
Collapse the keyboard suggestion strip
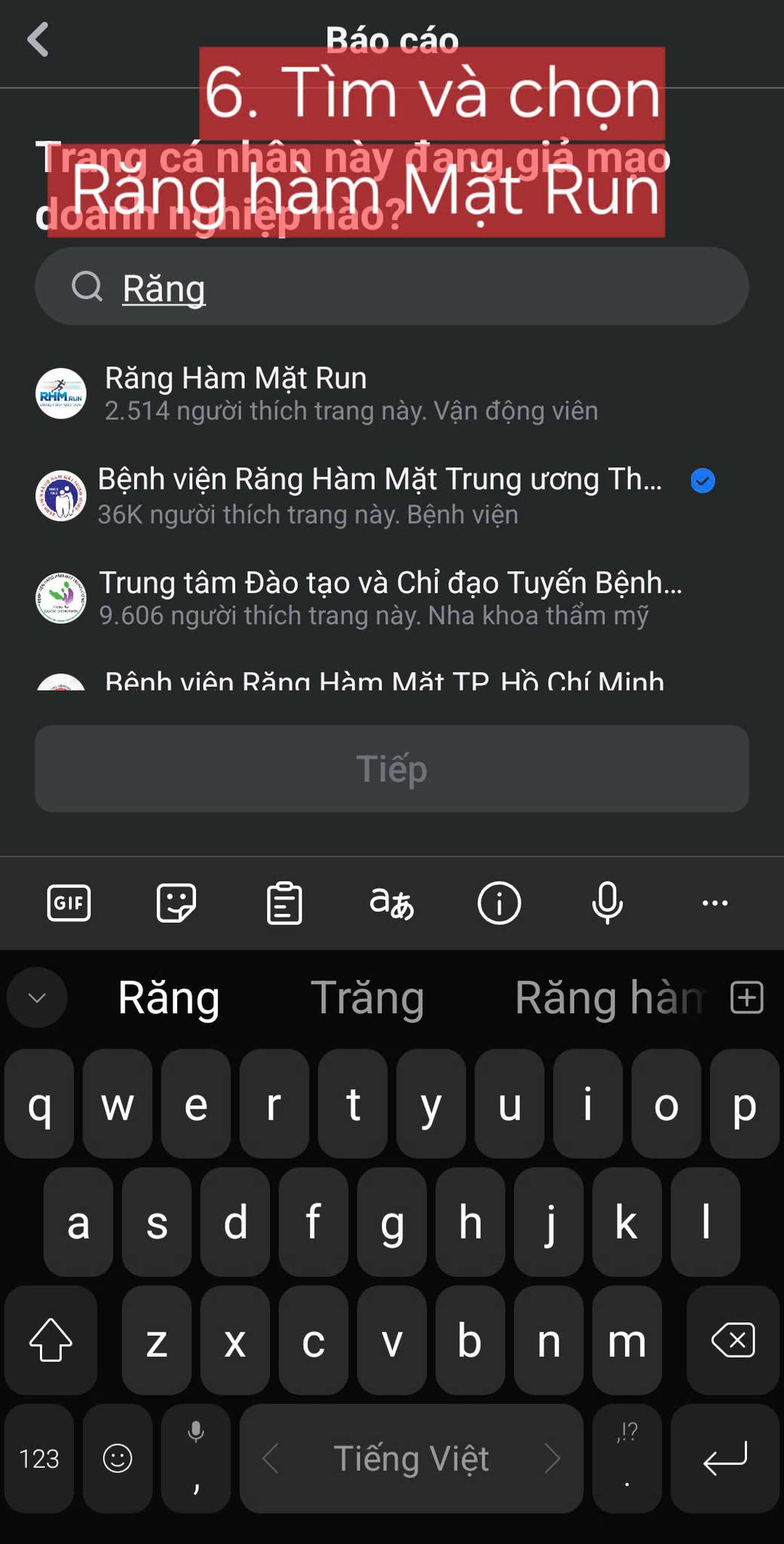[37, 997]
